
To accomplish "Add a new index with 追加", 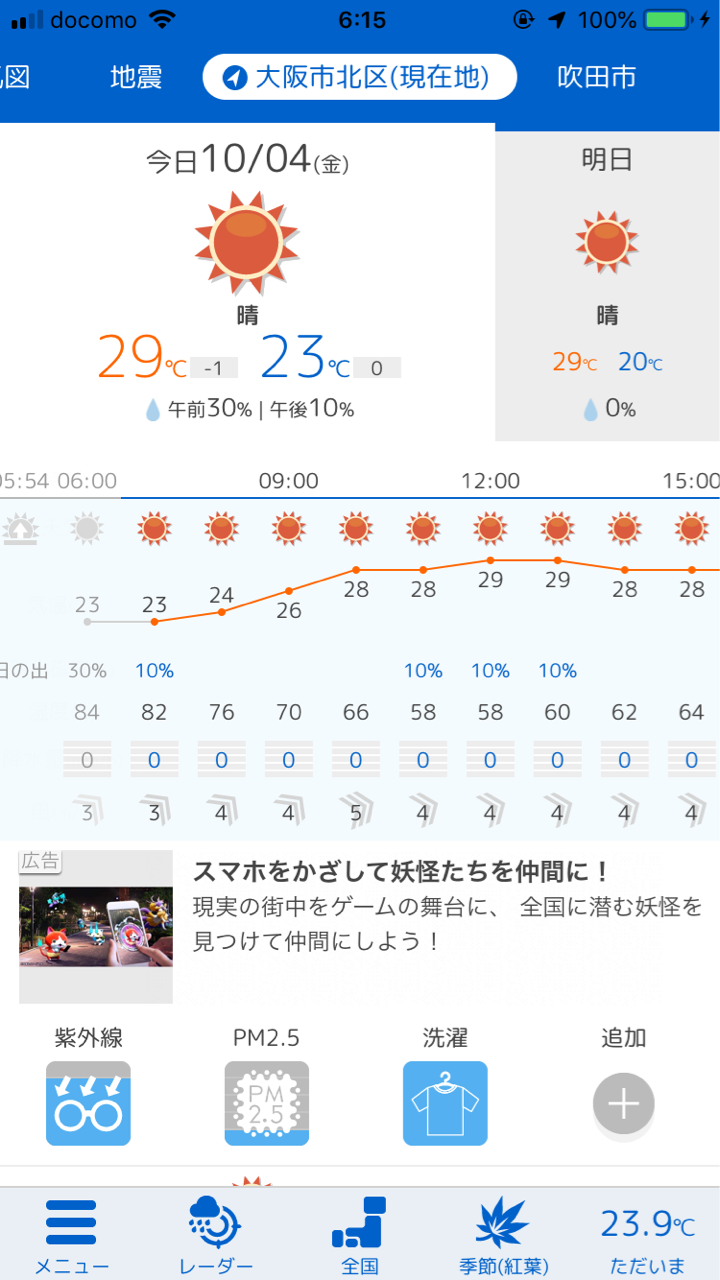I will pos(623,1102).
